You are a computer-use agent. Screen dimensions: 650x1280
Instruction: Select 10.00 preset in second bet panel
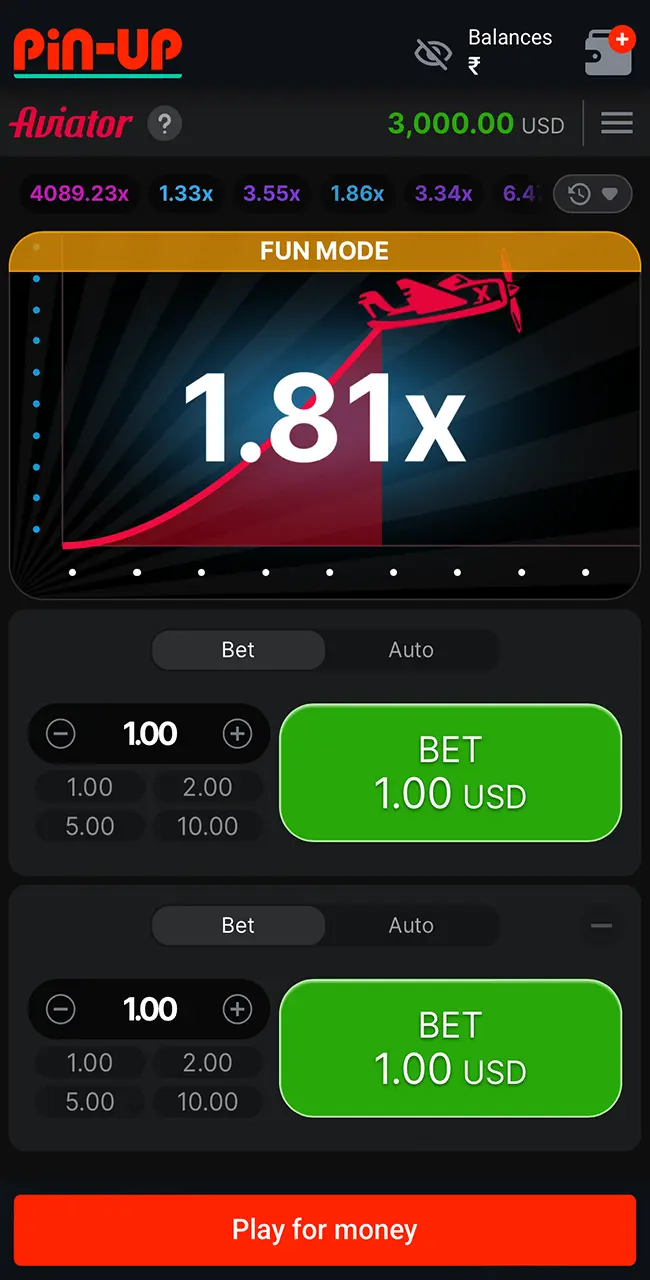(x=207, y=1103)
